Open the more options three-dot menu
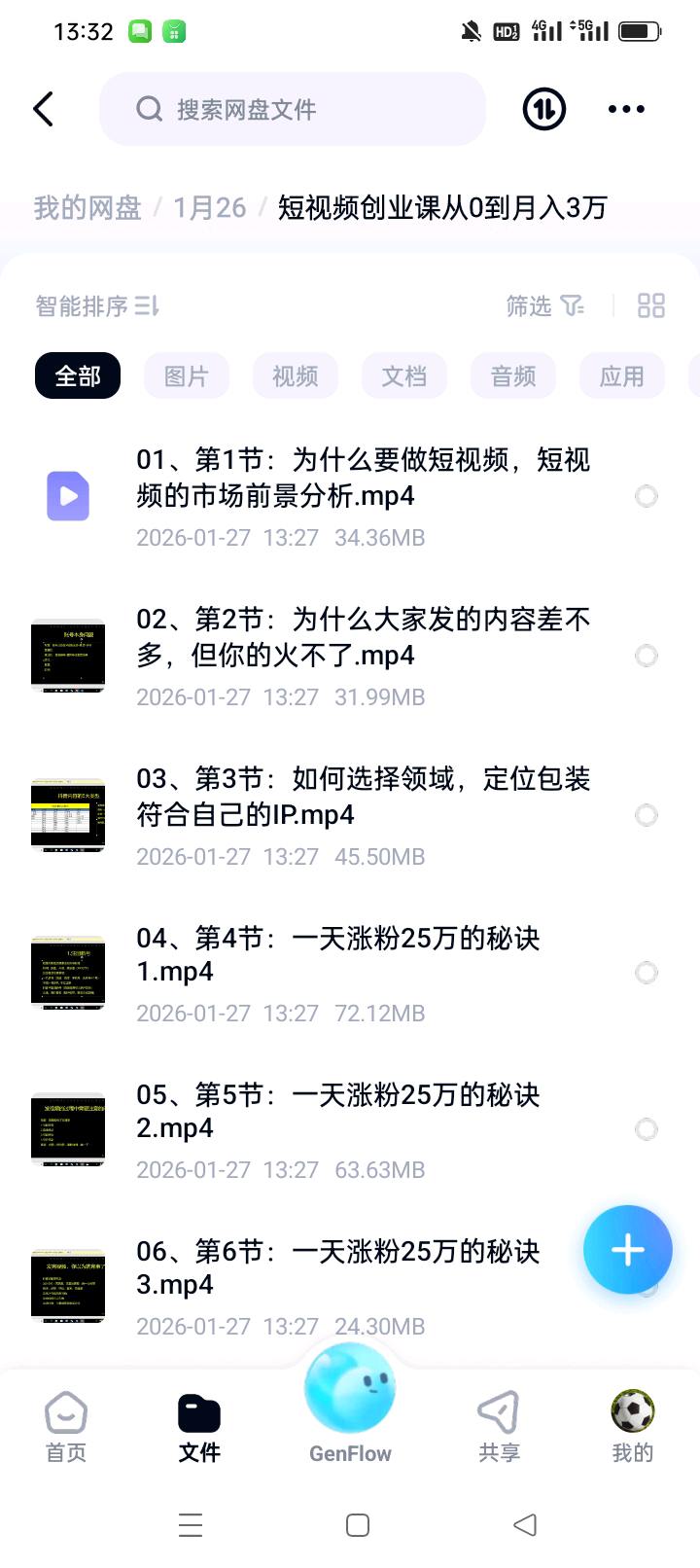The image size is (700, 1568). tap(626, 109)
